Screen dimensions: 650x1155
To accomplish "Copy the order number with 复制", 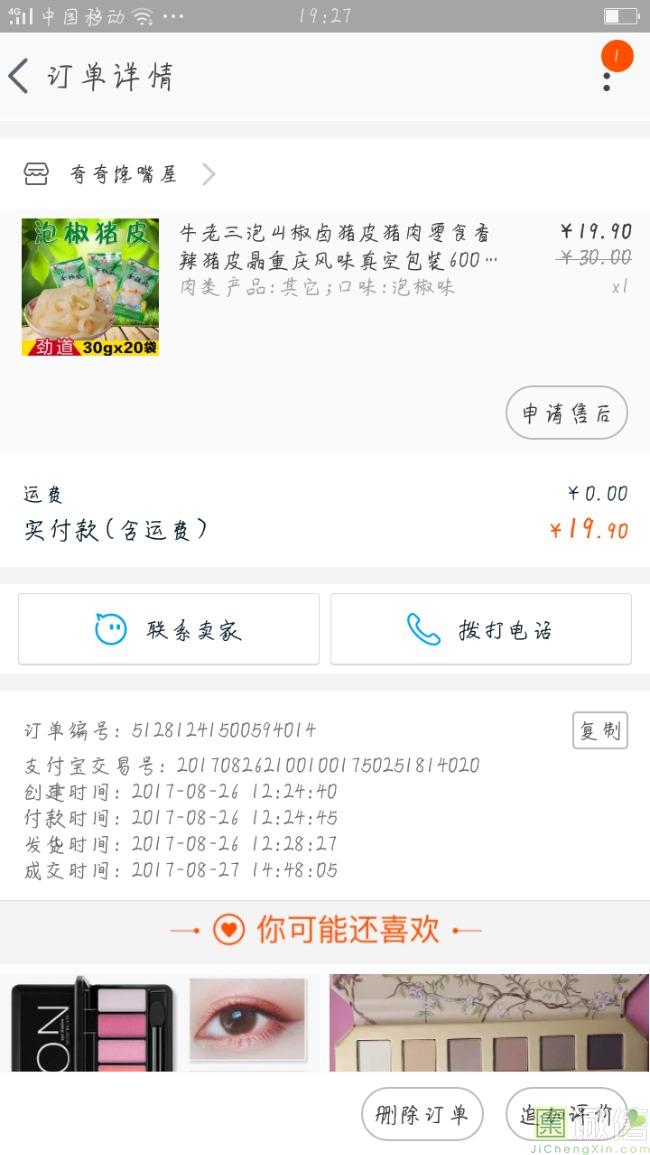I will 600,730.
